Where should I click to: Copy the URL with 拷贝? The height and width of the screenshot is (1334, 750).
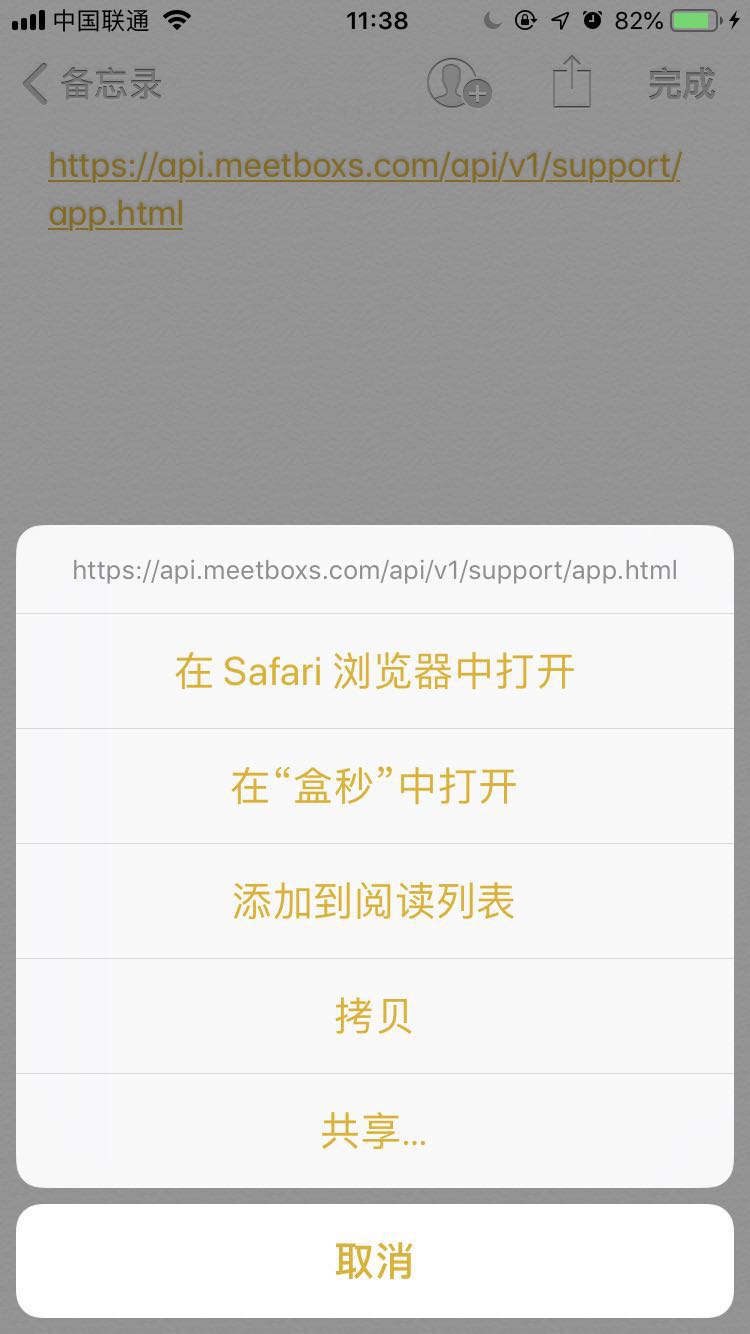tap(374, 1016)
